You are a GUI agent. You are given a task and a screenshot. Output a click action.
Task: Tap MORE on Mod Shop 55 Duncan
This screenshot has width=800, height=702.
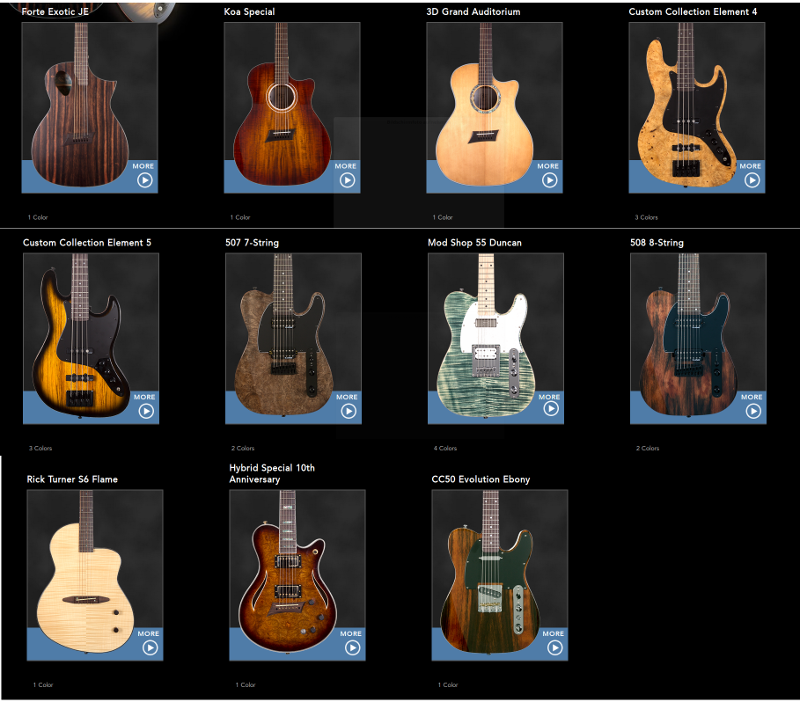point(549,406)
